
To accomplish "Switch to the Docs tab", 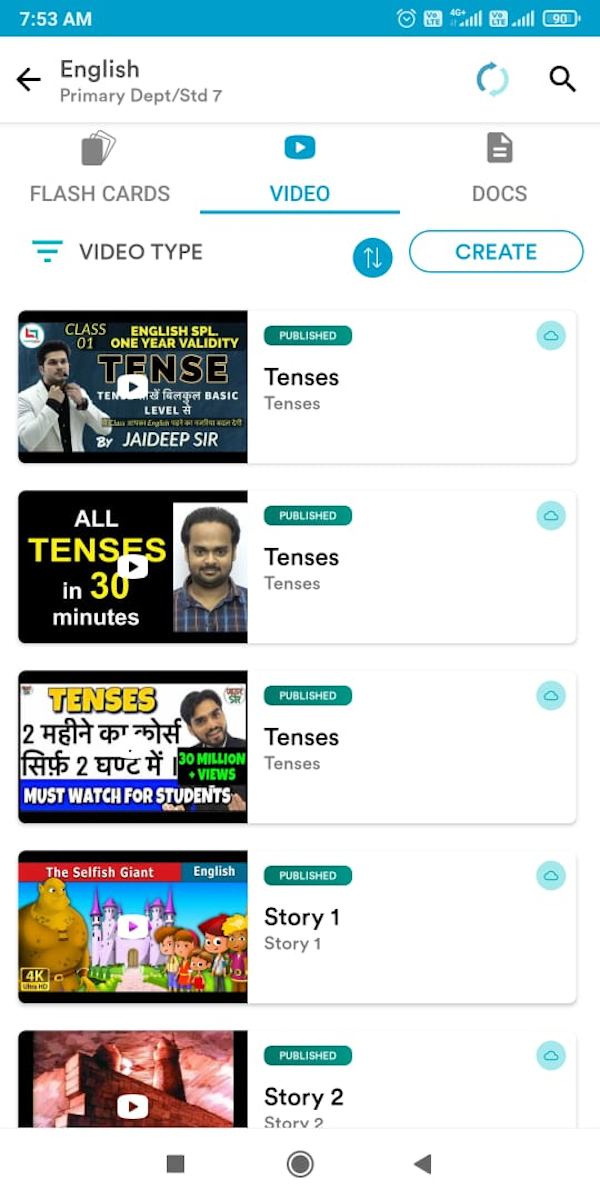I will point(499,170).
